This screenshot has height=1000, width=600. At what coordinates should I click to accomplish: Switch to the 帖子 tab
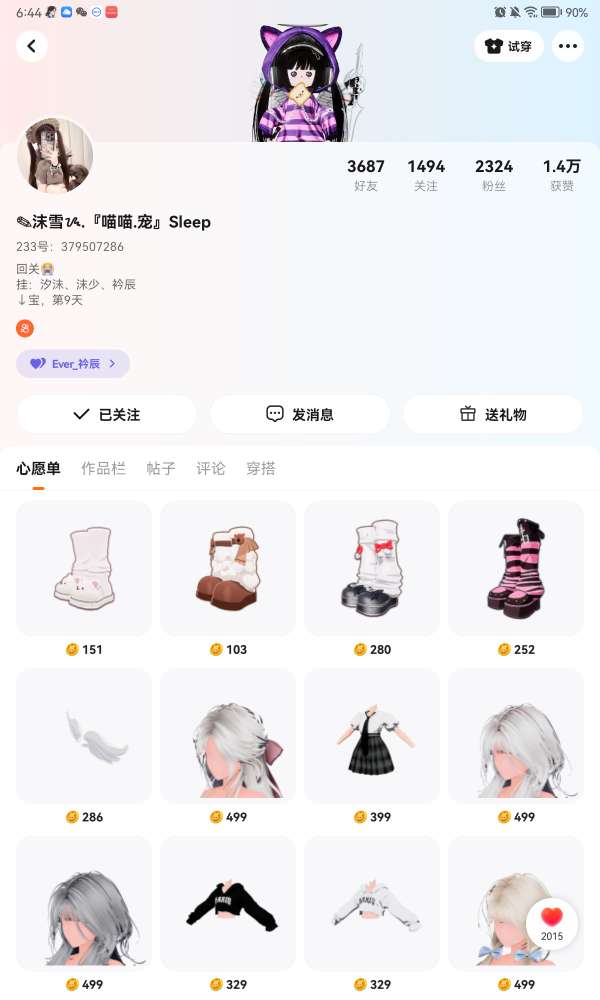click(161, 468)
